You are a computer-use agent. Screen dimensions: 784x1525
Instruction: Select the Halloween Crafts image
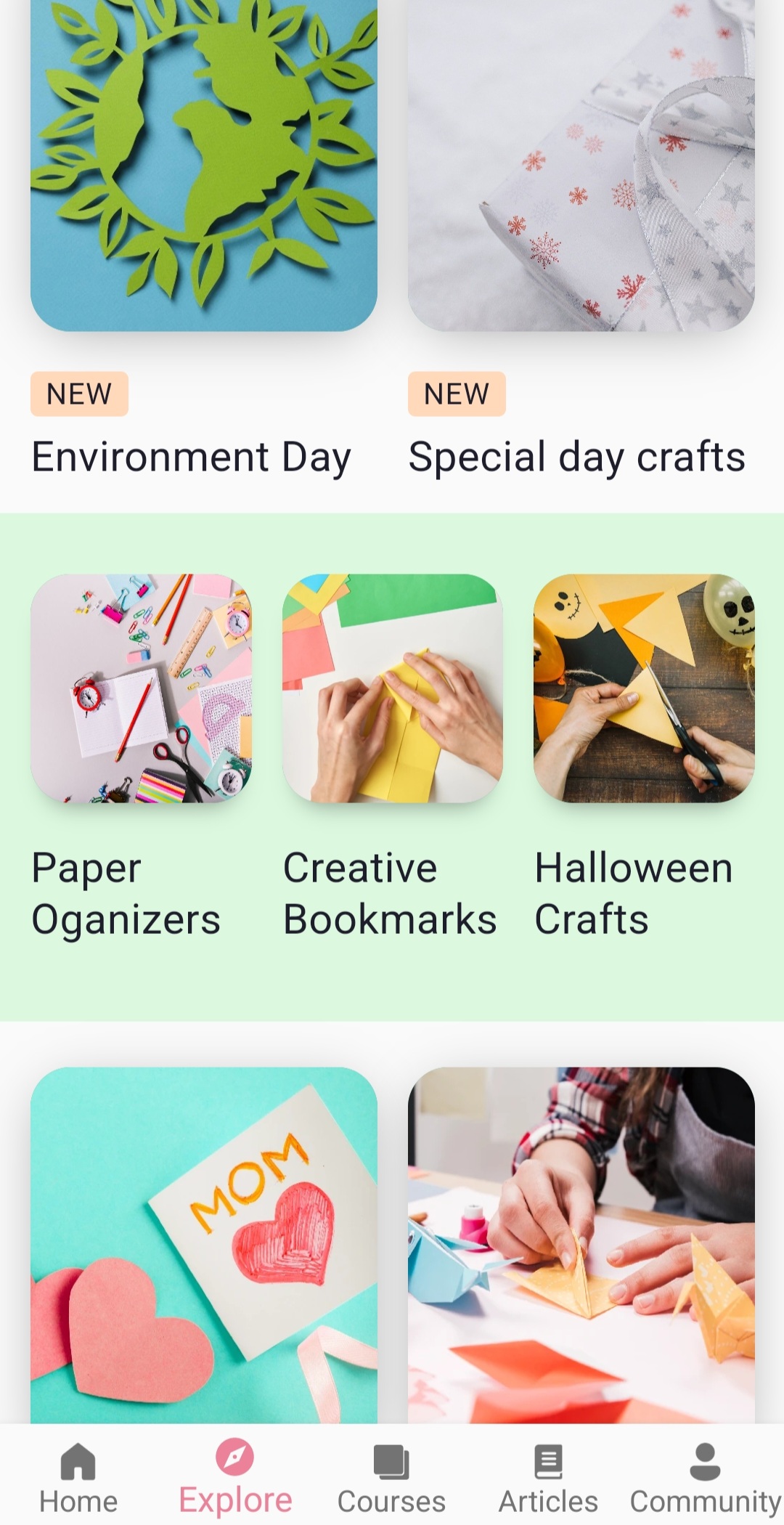click(643, 690)
